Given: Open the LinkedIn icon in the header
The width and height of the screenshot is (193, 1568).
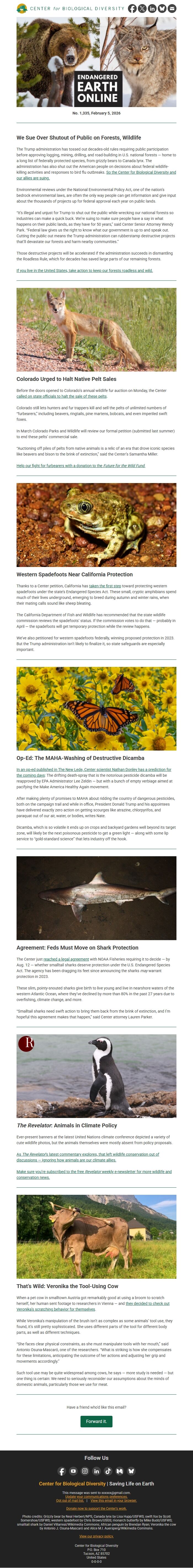Looking at the screenshot, I should tap(152, 9).
